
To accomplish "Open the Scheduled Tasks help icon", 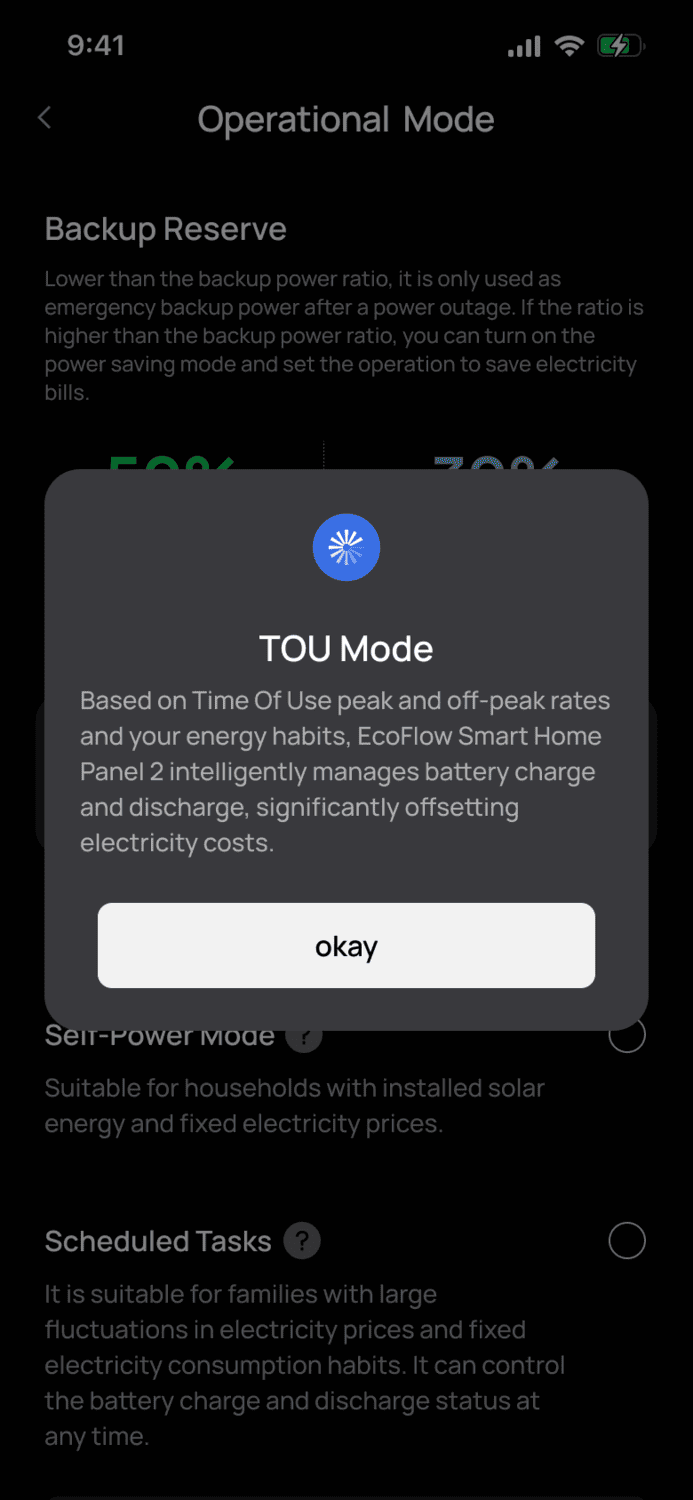I will (x=302, y=1241).
